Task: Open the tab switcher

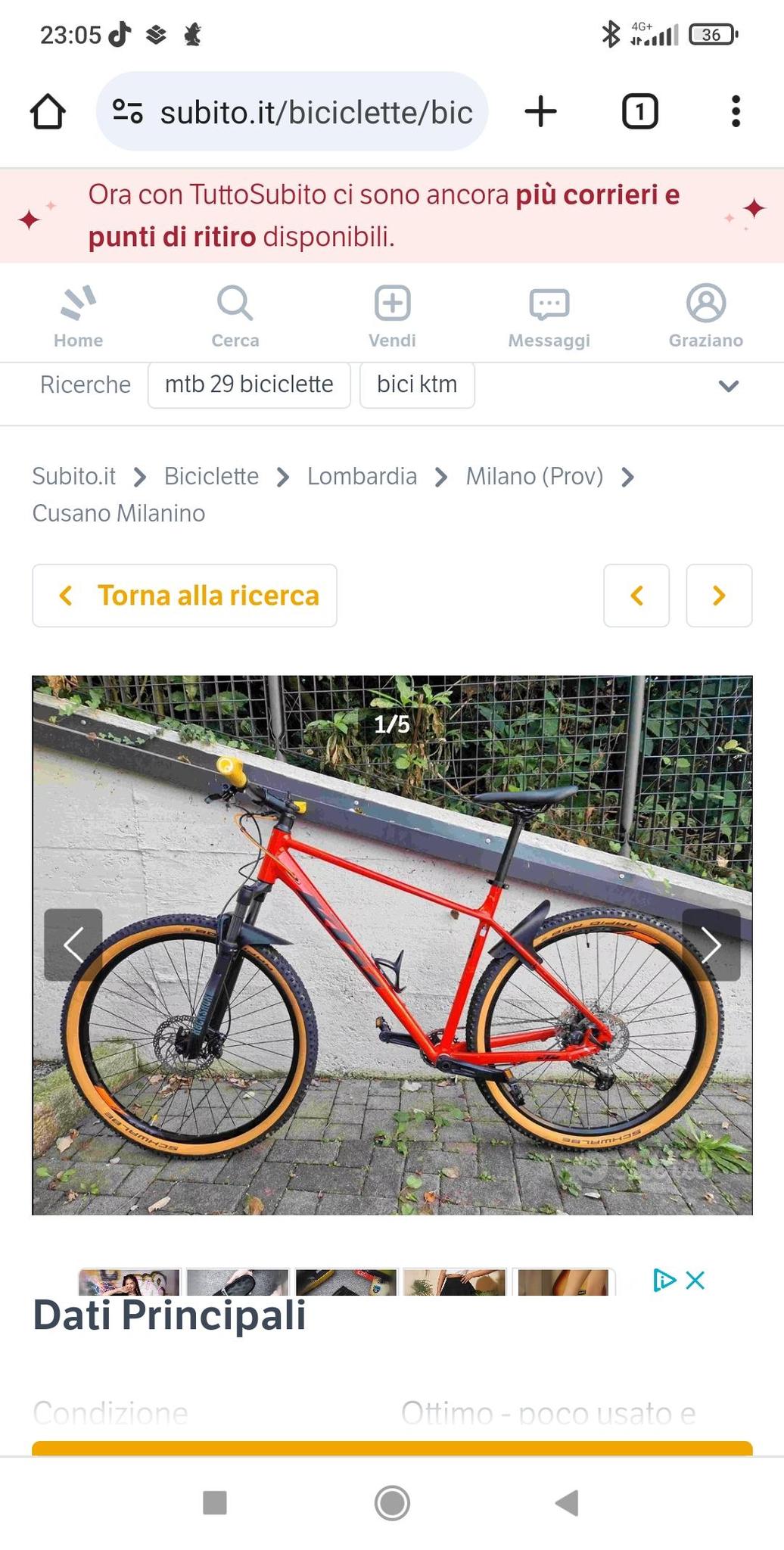Action: pos(639,112)
